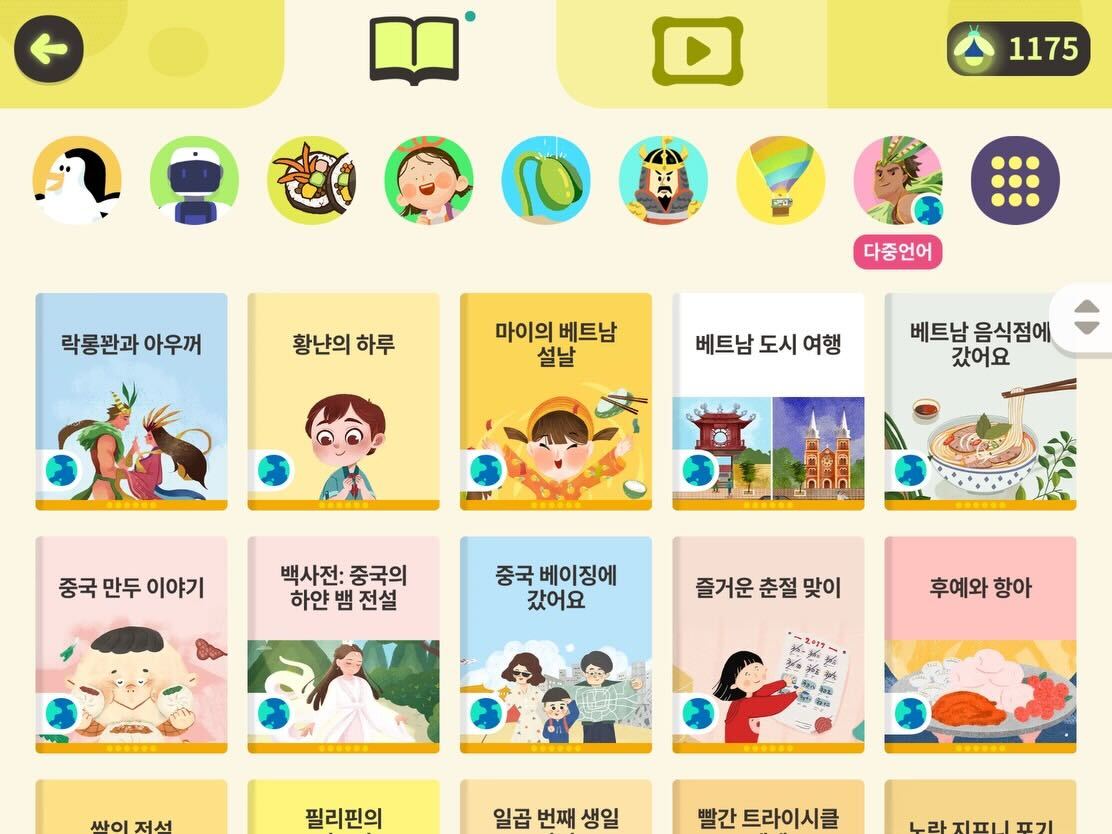Tap the up-down scroll handle
Viewport: 1112px width, 834px height.
click(x=1086, y=318)
